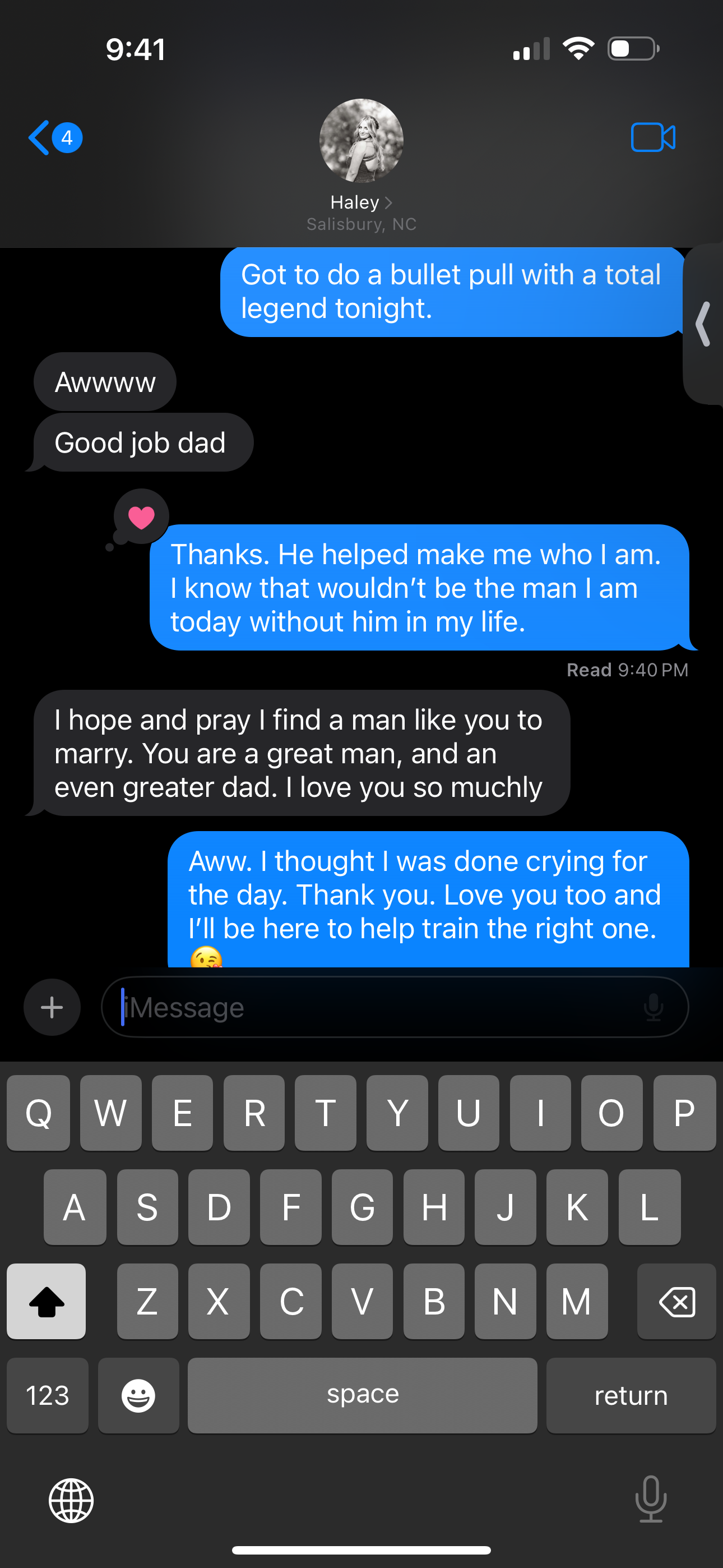Tap the return key
The height and width of the screenshot is (1568, 723).
[631, 1395]
